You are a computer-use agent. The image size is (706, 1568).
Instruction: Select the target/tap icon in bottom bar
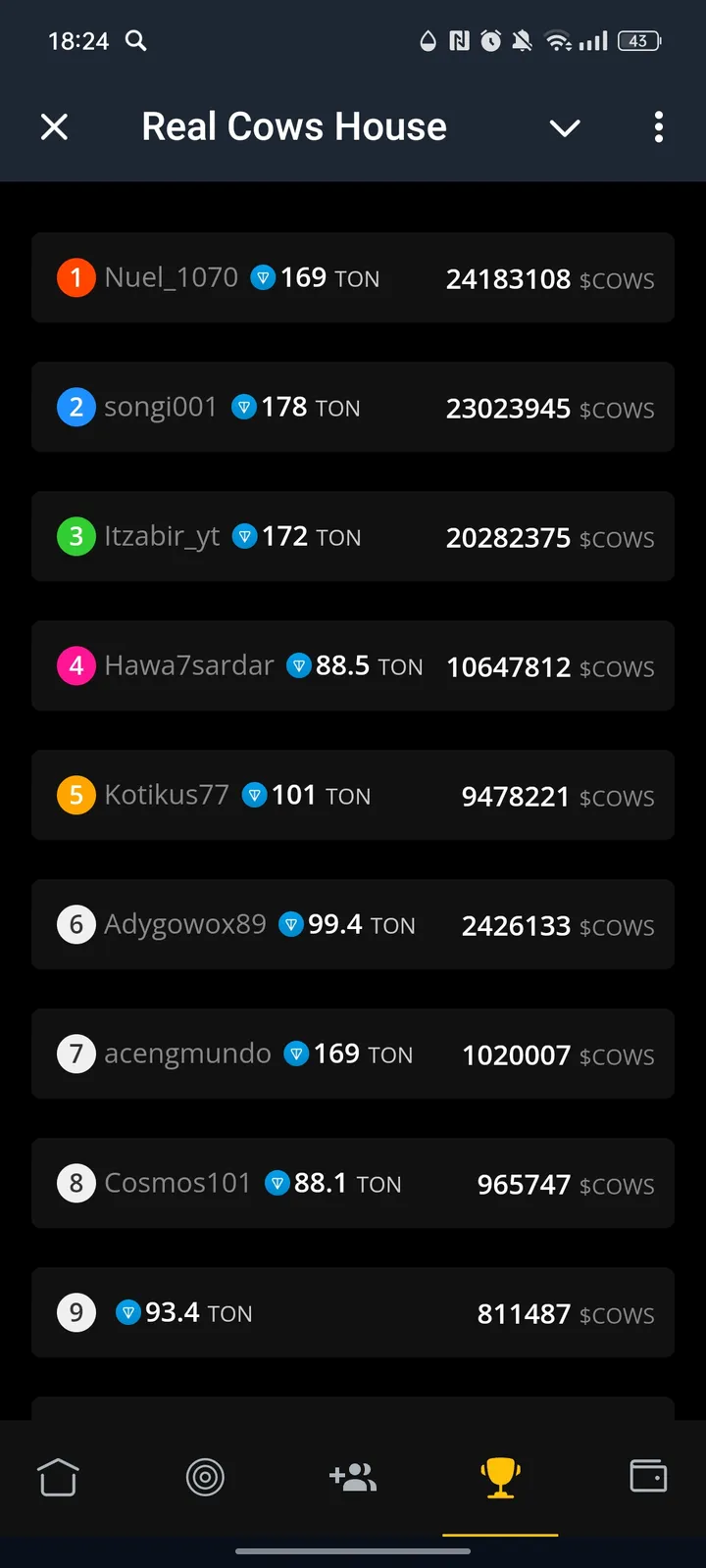(x=205, y=1478)
